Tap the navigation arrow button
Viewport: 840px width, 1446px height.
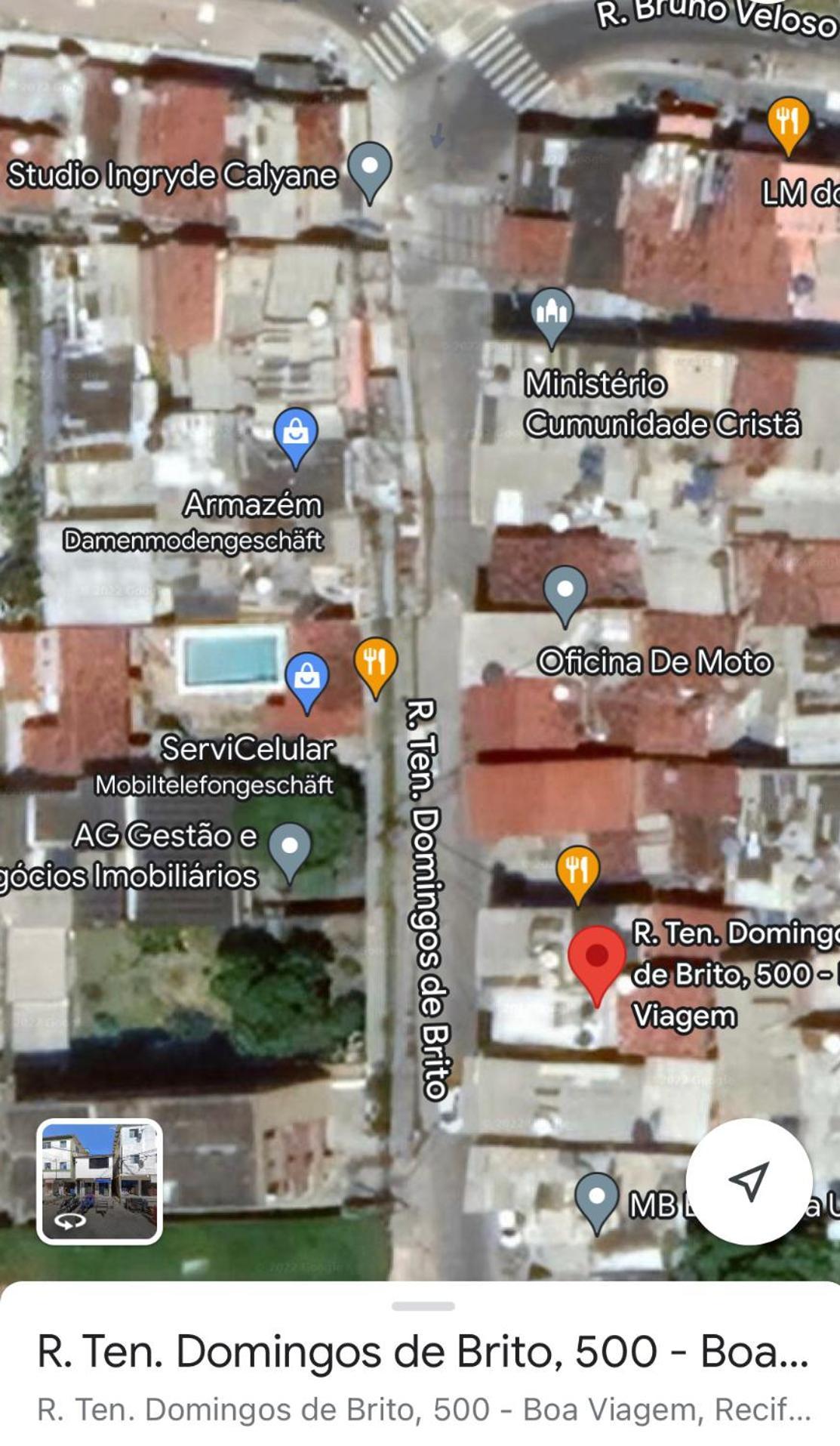pos(749,1180)
